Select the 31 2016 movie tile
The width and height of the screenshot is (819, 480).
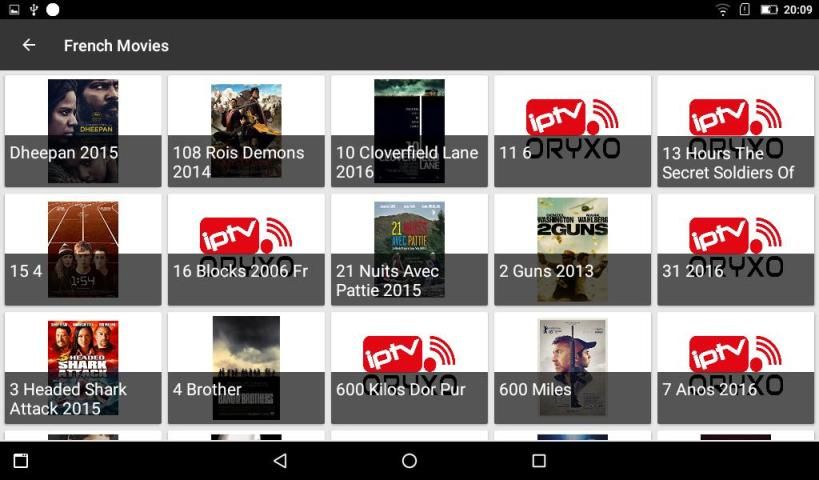(735, 249)
